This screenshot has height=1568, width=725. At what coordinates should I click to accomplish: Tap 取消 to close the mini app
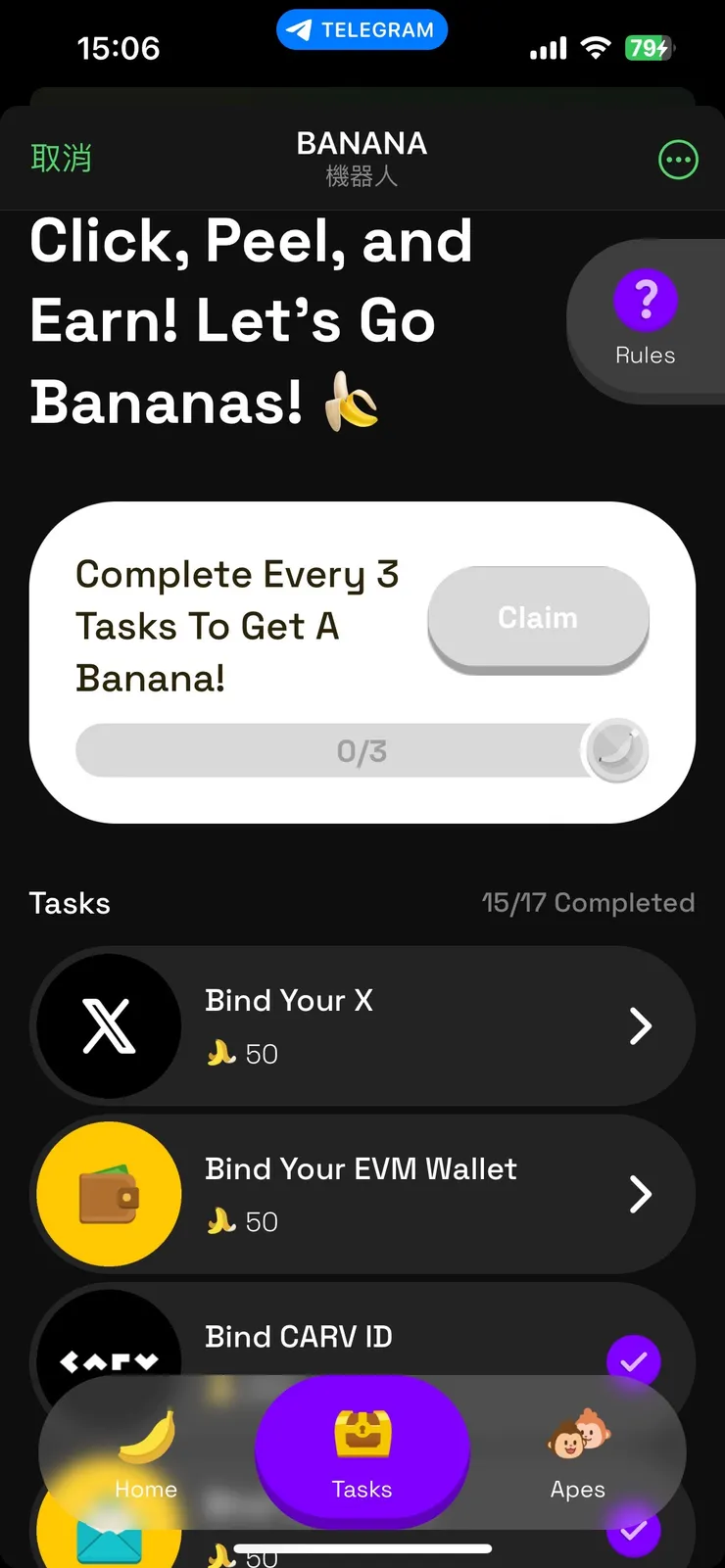click(61, 159)
